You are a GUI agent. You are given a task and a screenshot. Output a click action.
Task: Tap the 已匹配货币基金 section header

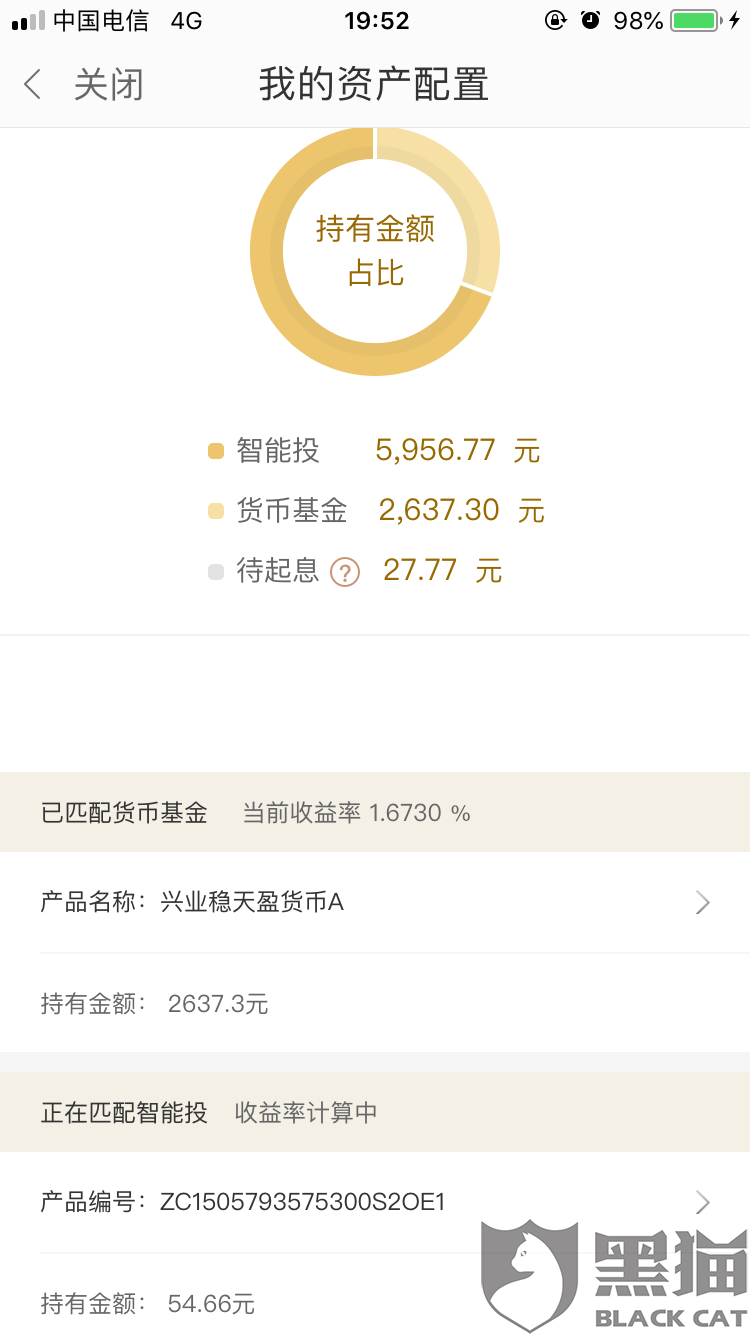[125, 812]
